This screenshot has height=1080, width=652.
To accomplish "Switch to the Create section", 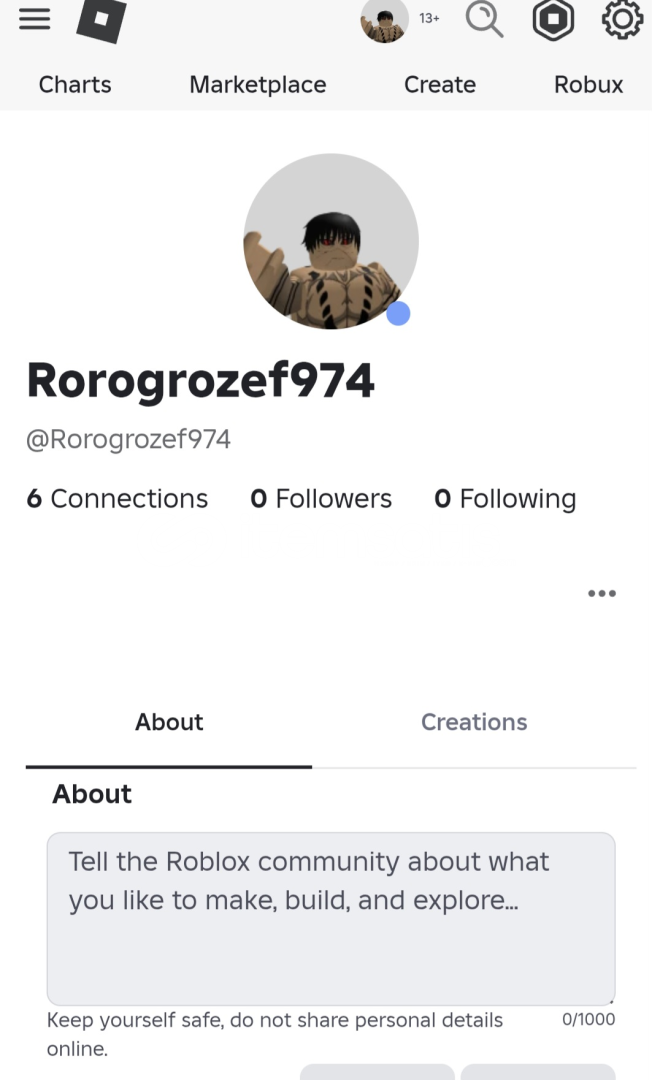I will coord(439,85).
